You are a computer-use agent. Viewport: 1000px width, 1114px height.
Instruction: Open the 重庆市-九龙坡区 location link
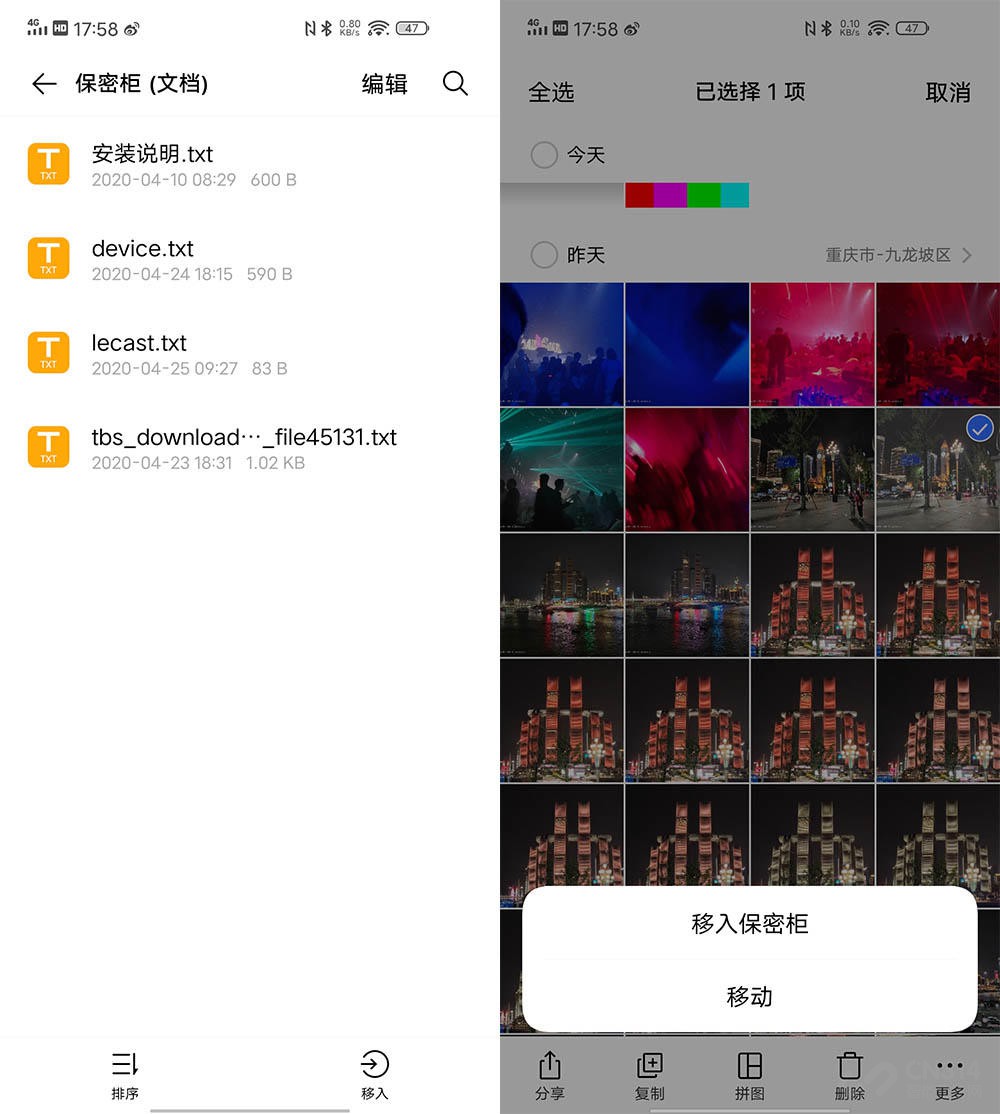coord(897,255)
